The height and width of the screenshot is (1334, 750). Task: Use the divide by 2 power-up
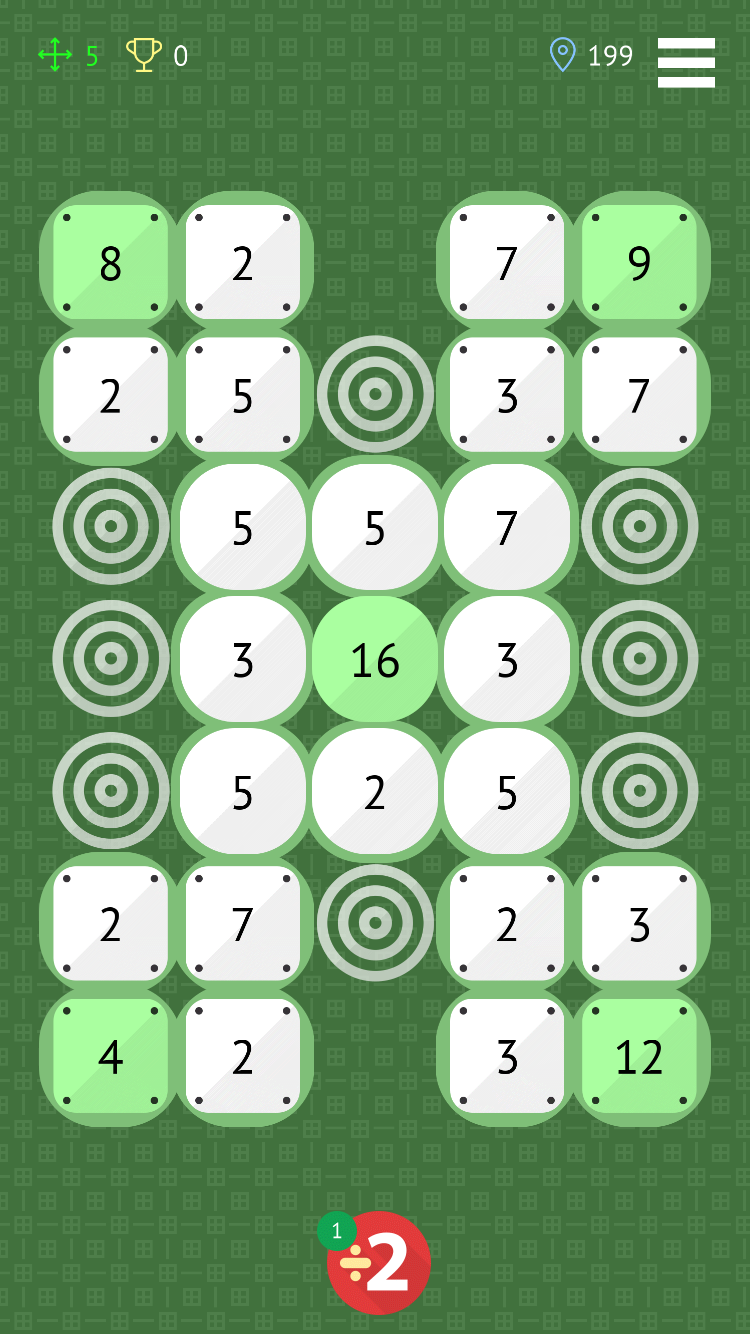(379, 1263)
